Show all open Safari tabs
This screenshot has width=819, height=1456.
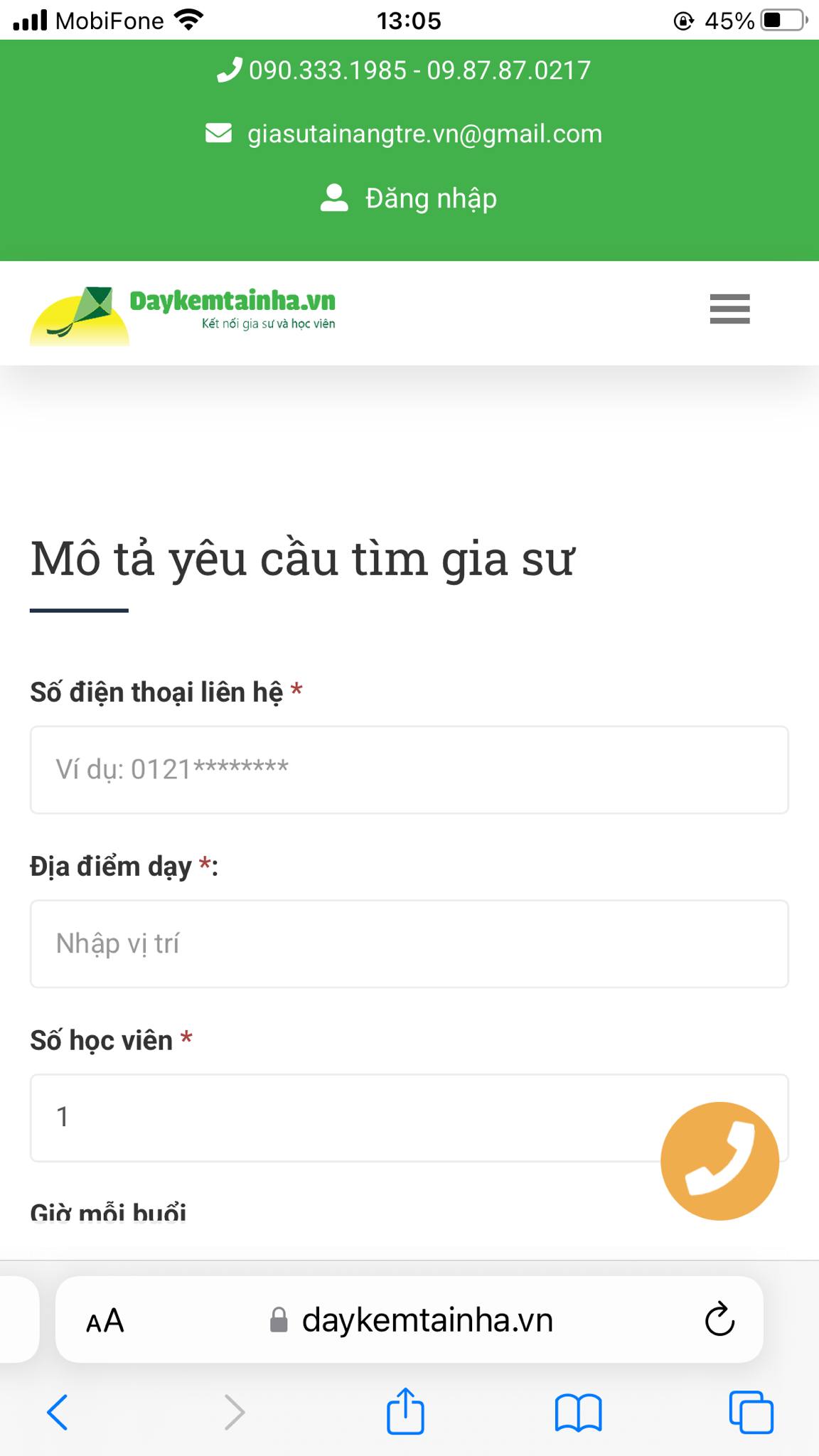point(751,1412)
